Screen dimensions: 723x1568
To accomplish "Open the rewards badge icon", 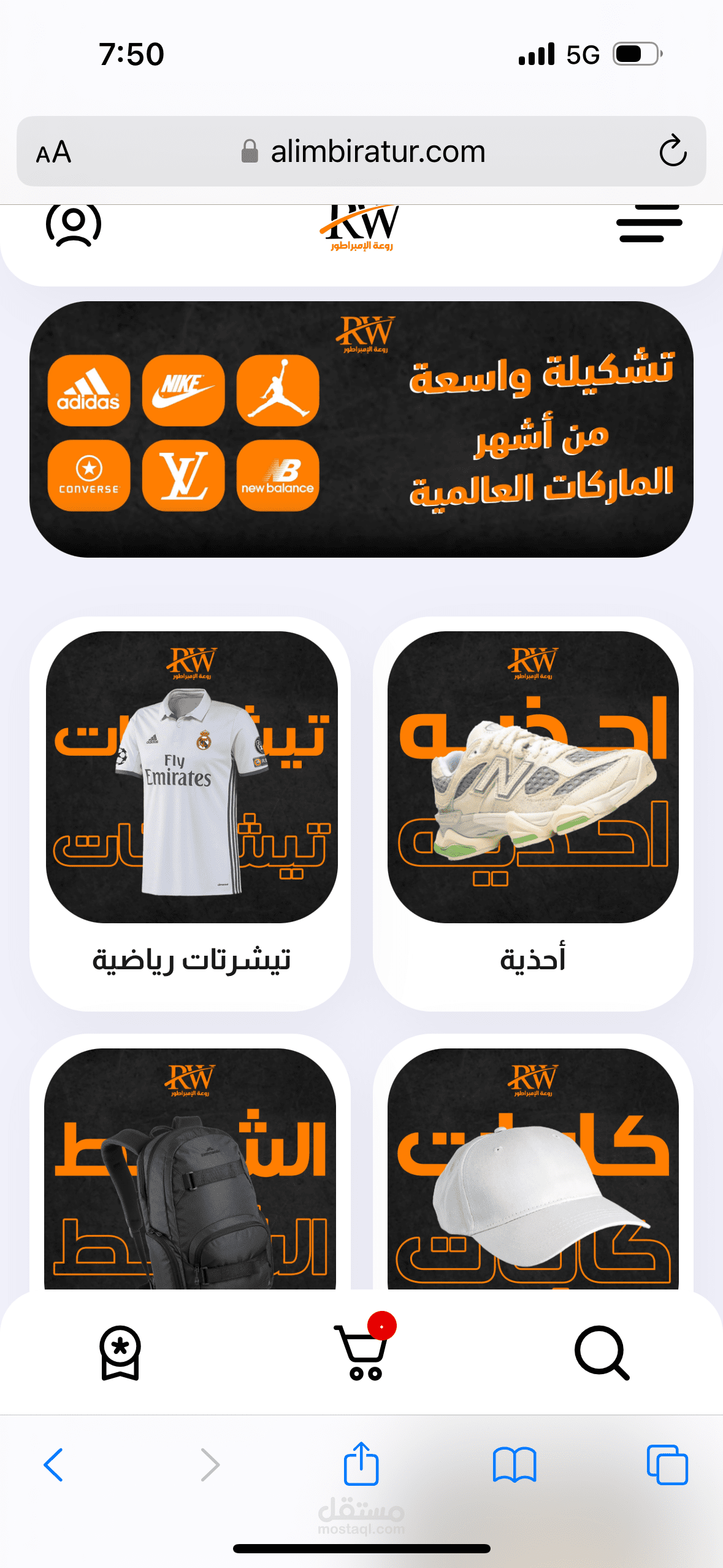I will 120,1353.
